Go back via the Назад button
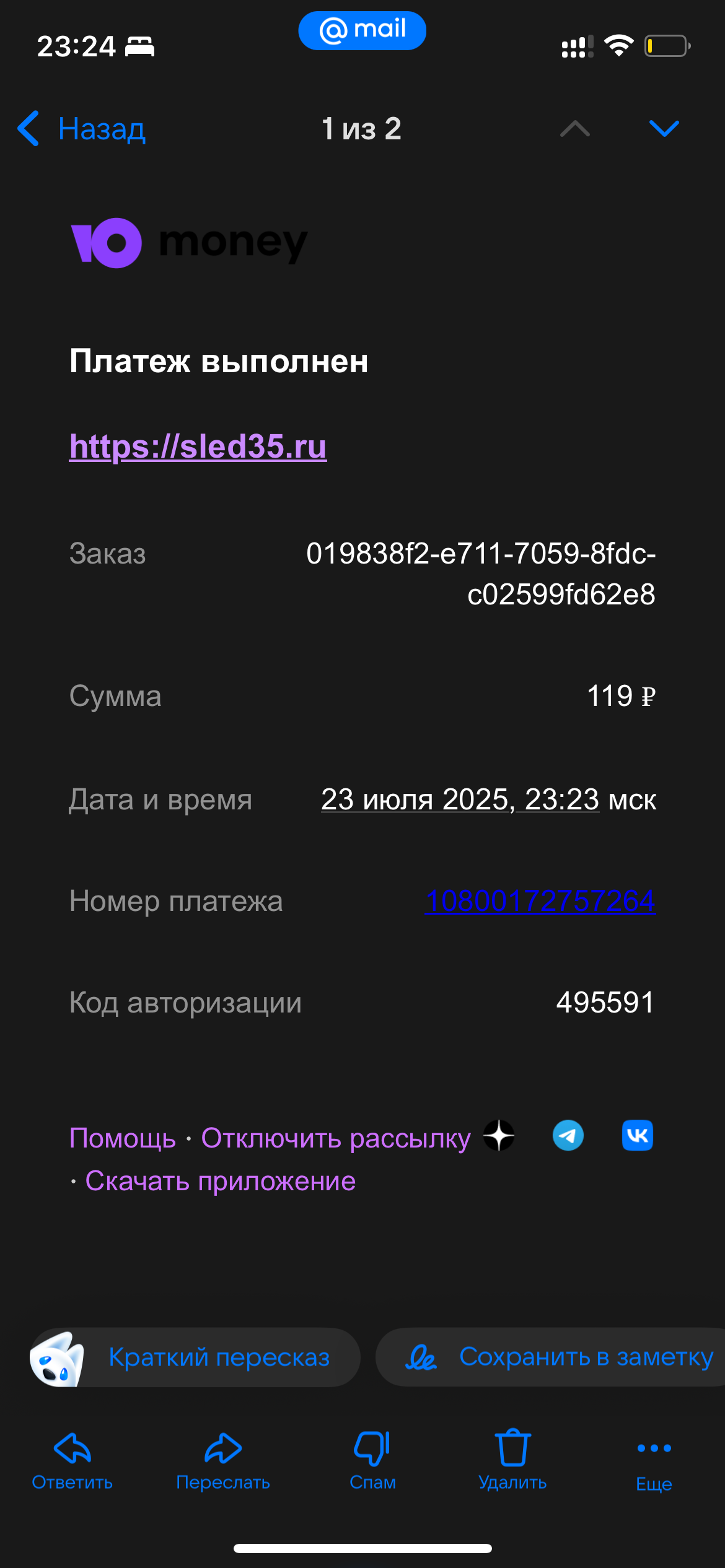The image size is (725, 1568). click(82, 129)
